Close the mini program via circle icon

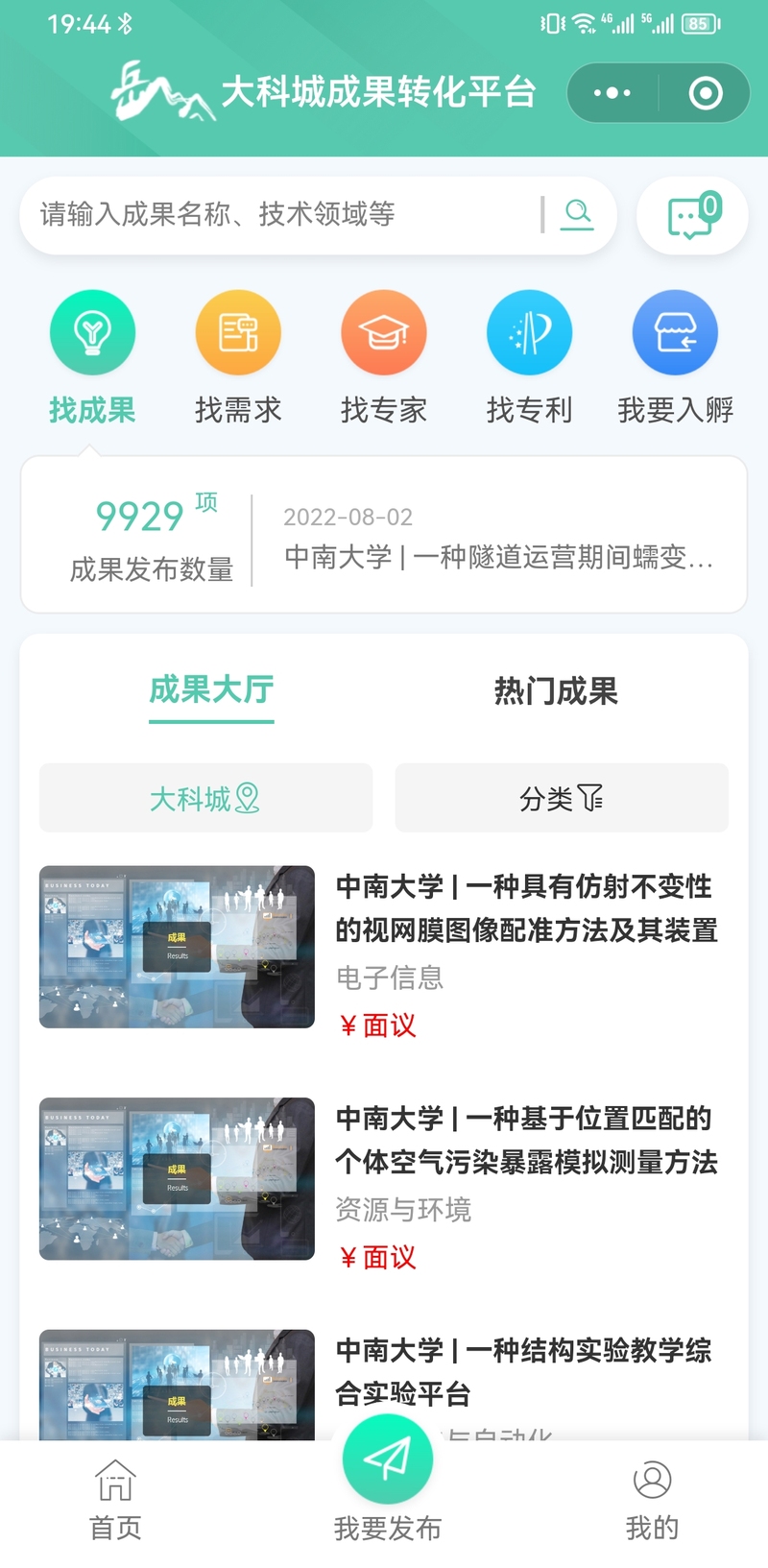point(706,93)
